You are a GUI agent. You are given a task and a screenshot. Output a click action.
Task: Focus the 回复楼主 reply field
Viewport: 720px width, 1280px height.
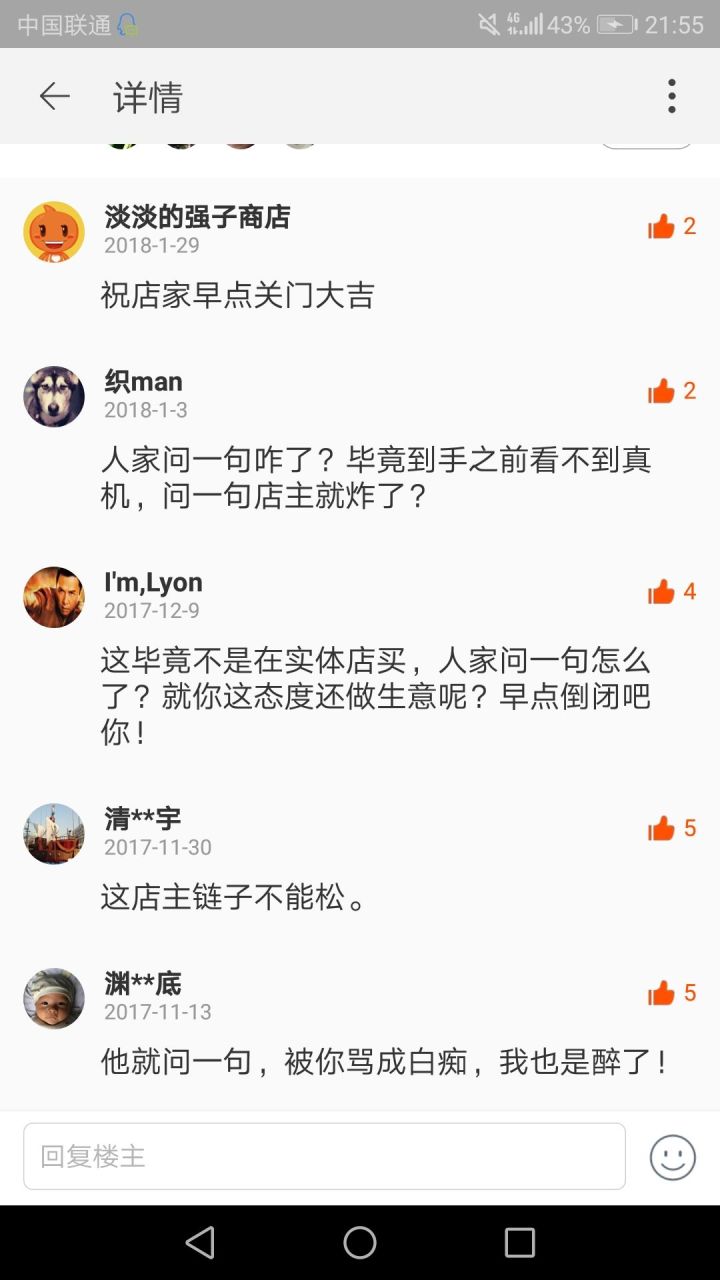tap(324, 1156)
